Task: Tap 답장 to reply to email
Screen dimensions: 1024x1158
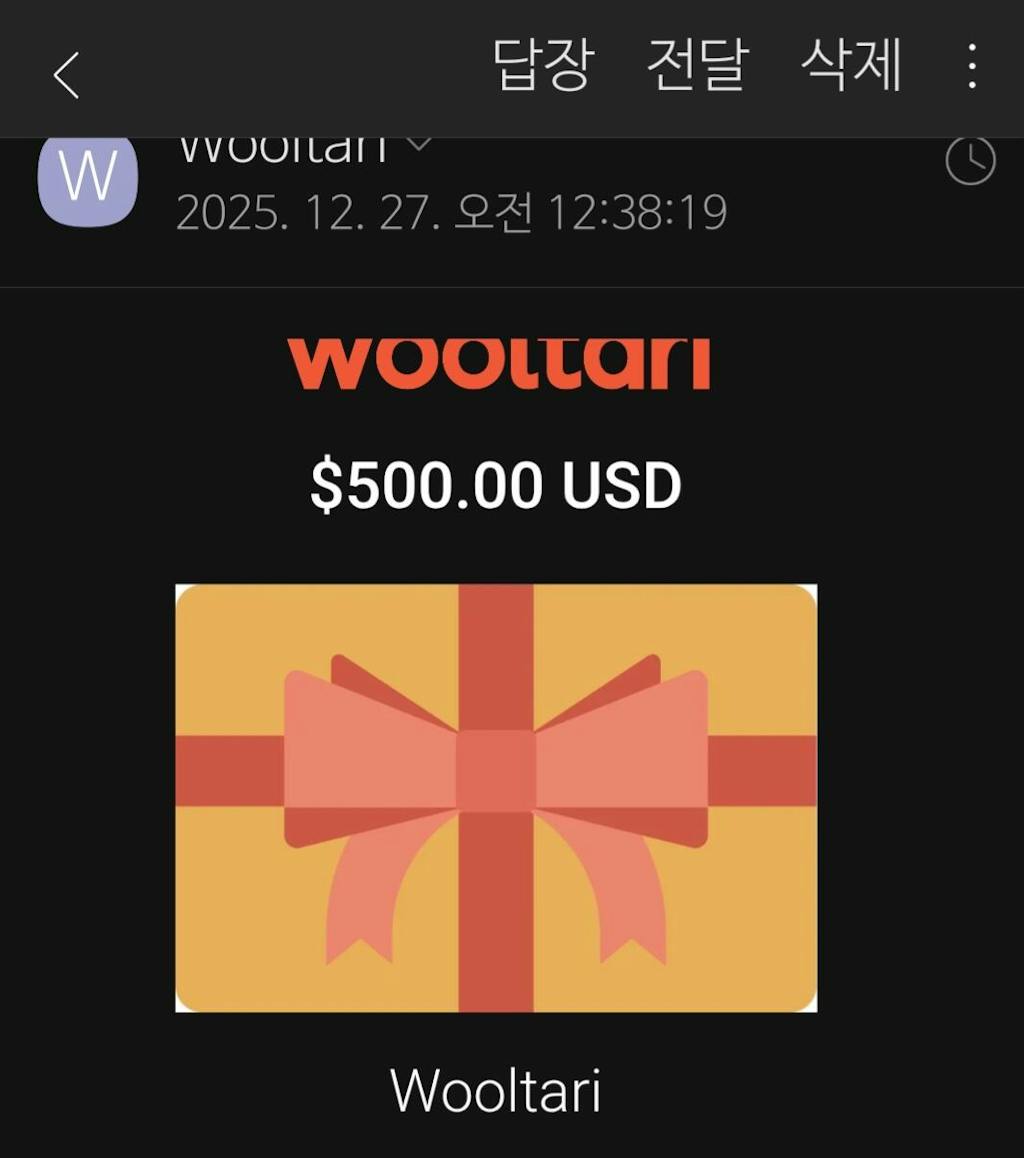Action: click(543, 66)
